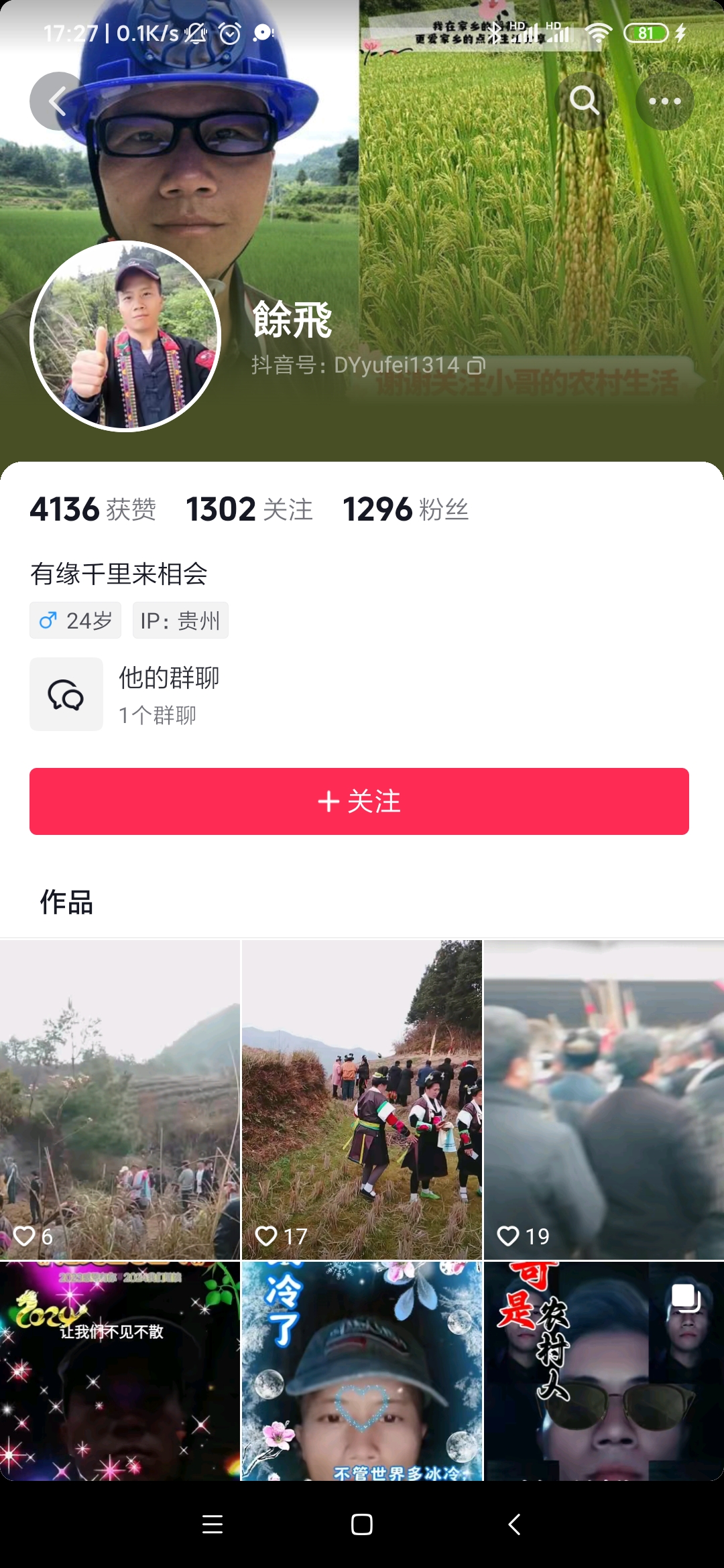This screenshot has height=1568, width=724.
Task: View the 4136 获赞 likes details
Action: click(x=93, y=510)
